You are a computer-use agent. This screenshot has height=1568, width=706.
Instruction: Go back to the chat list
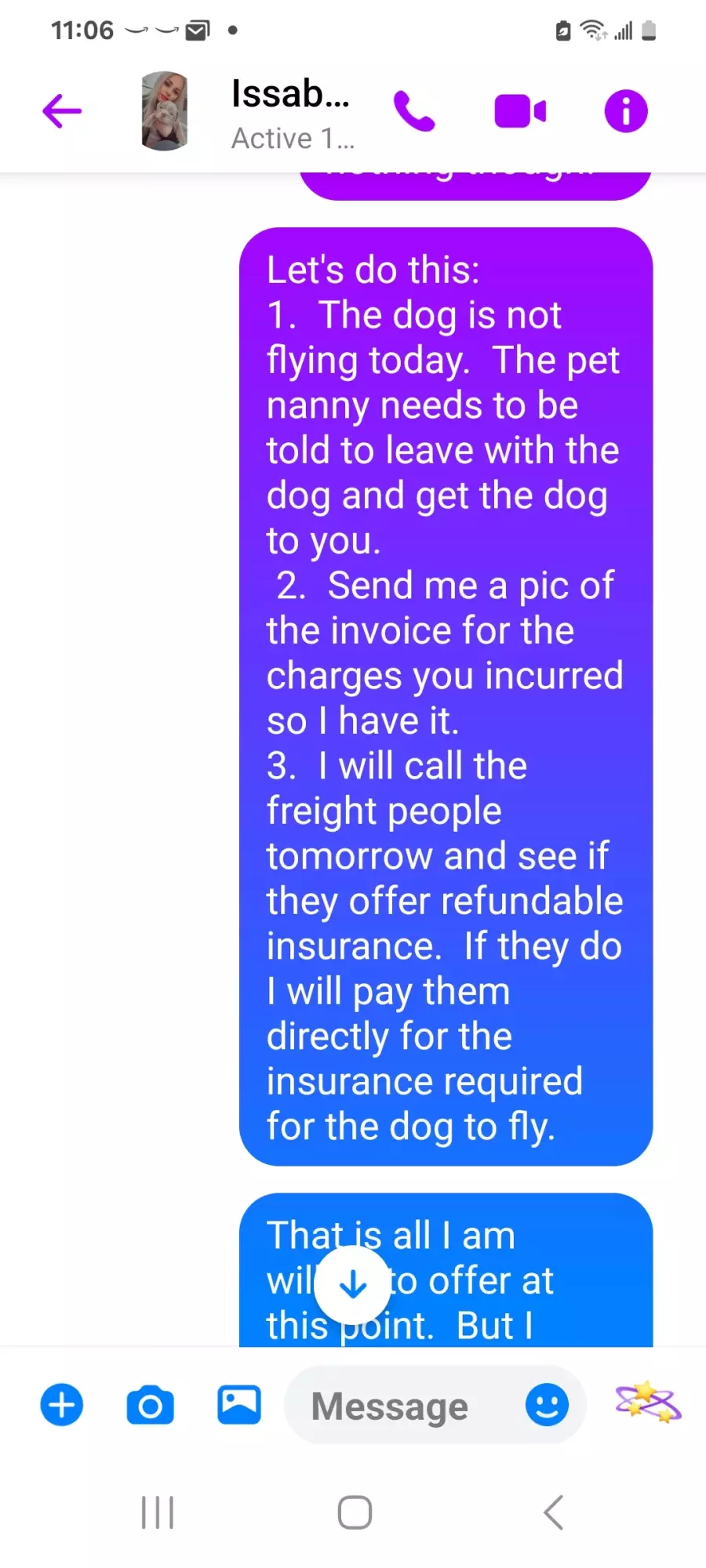(62, 111)
